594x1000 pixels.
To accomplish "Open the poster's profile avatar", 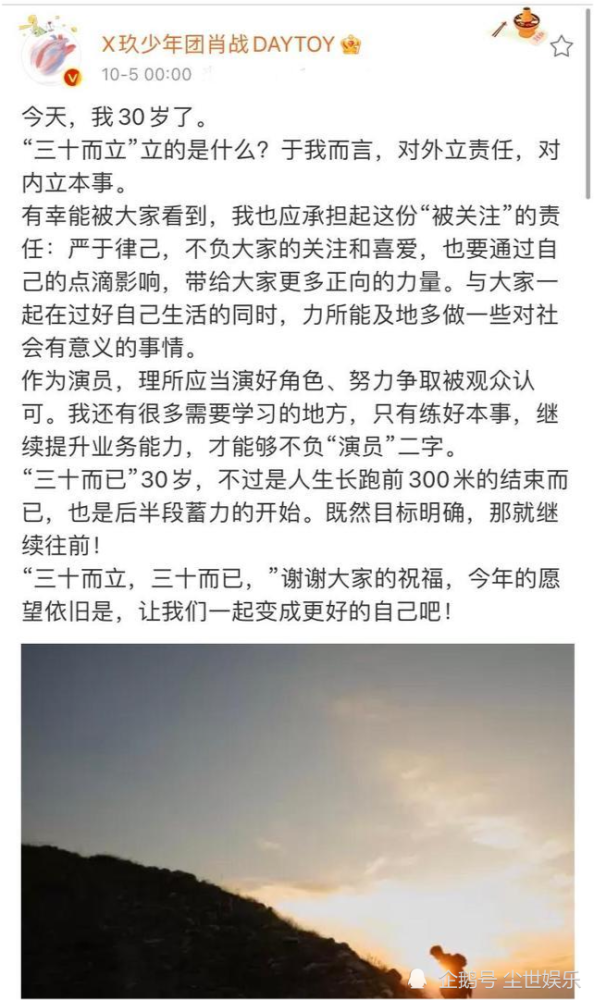I will [x=50, y=54].
